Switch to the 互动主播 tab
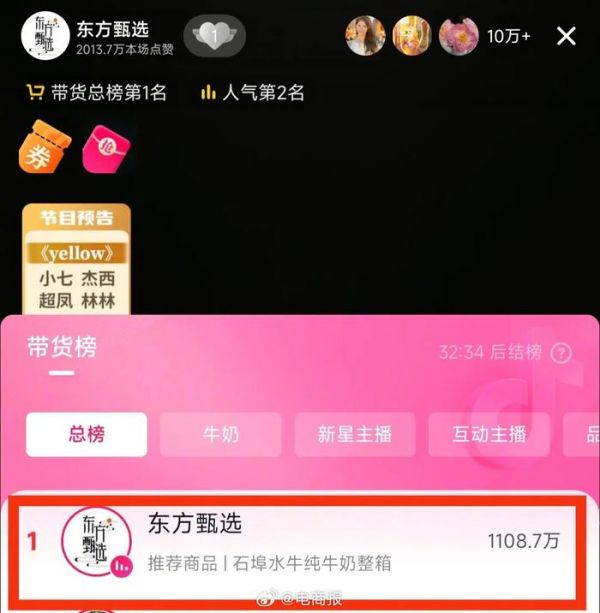The image size is (600, 613). [489, 434]
